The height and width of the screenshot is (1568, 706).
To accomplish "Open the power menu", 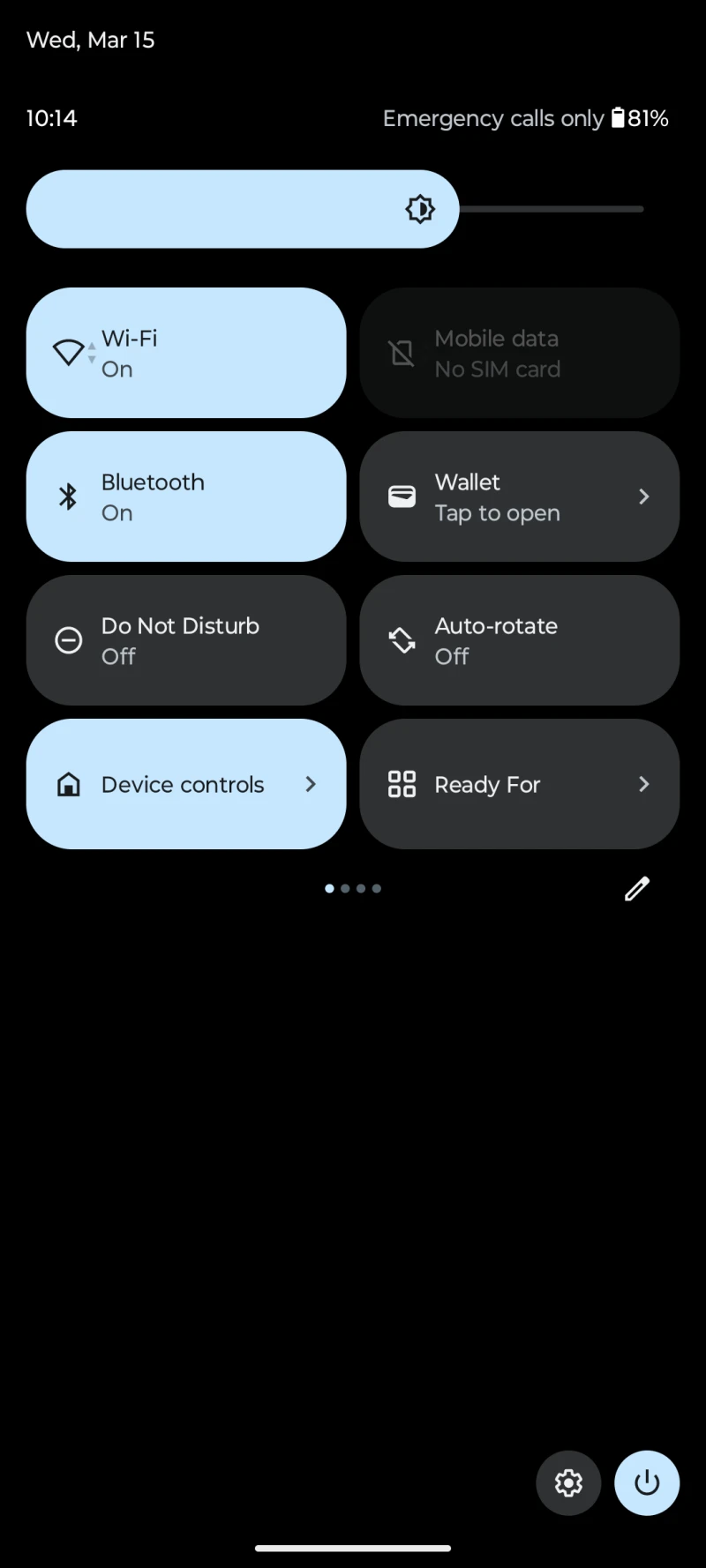I will point(647,1483).
